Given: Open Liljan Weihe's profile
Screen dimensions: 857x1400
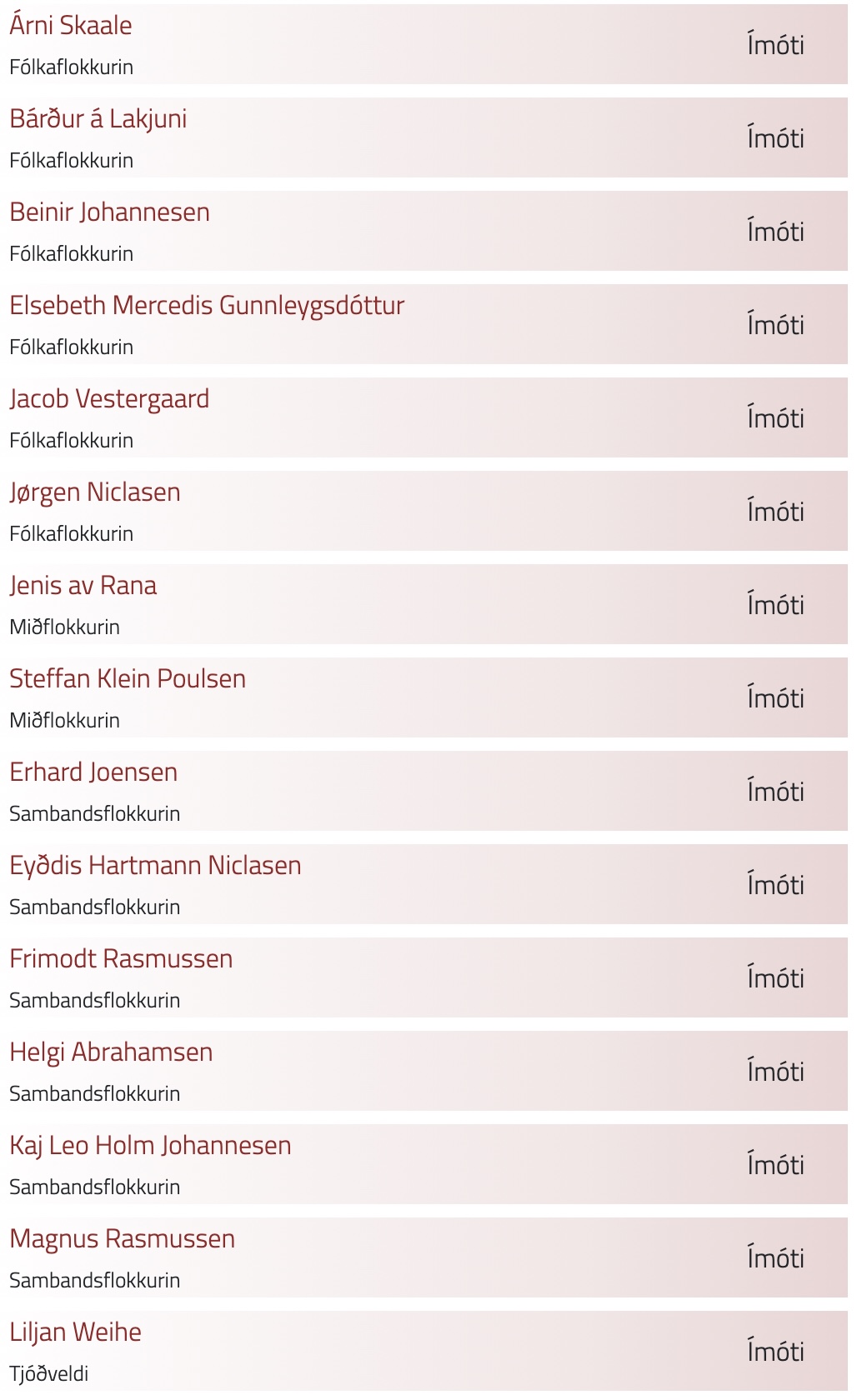Looking at the screenshot, I should [75, 1332].
